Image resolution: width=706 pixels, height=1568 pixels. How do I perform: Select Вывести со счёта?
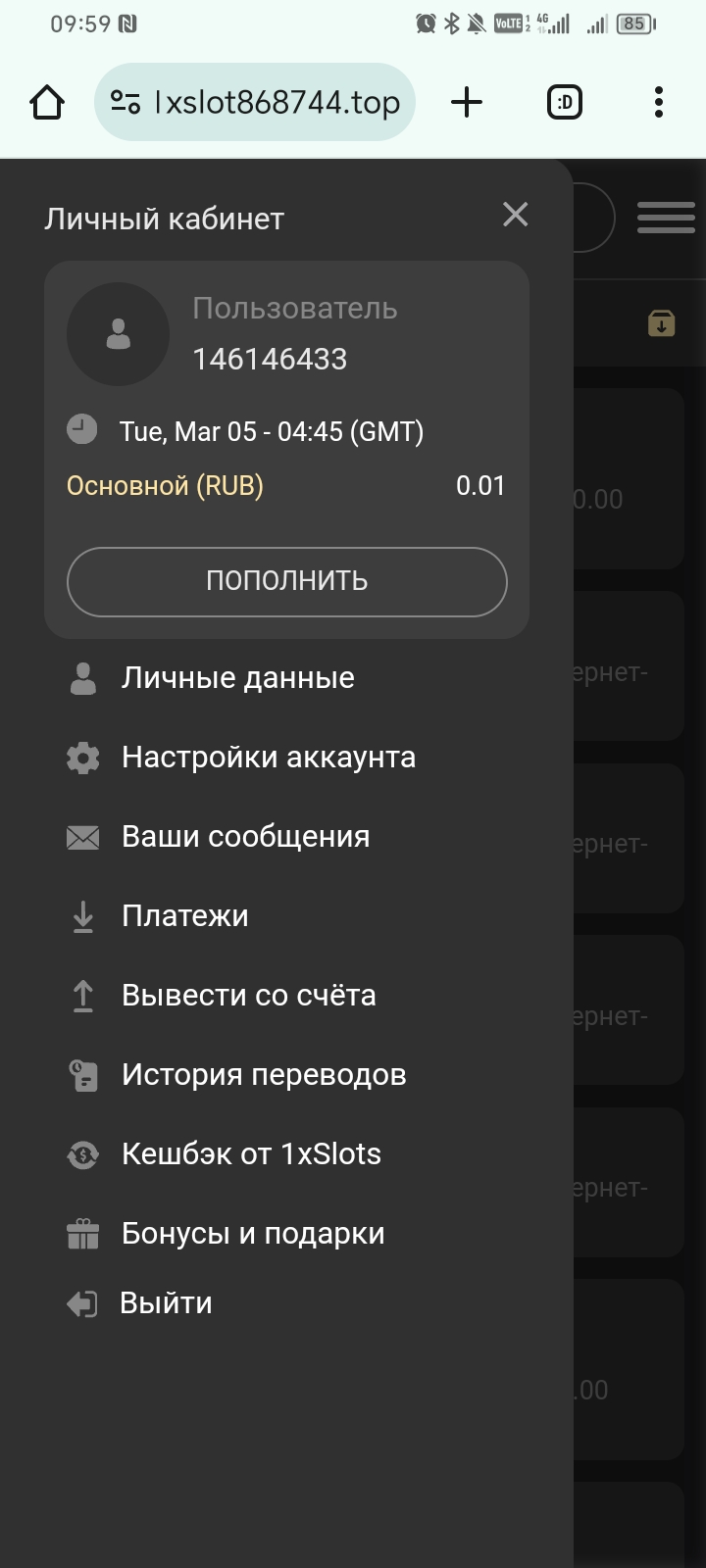point(248,996)
